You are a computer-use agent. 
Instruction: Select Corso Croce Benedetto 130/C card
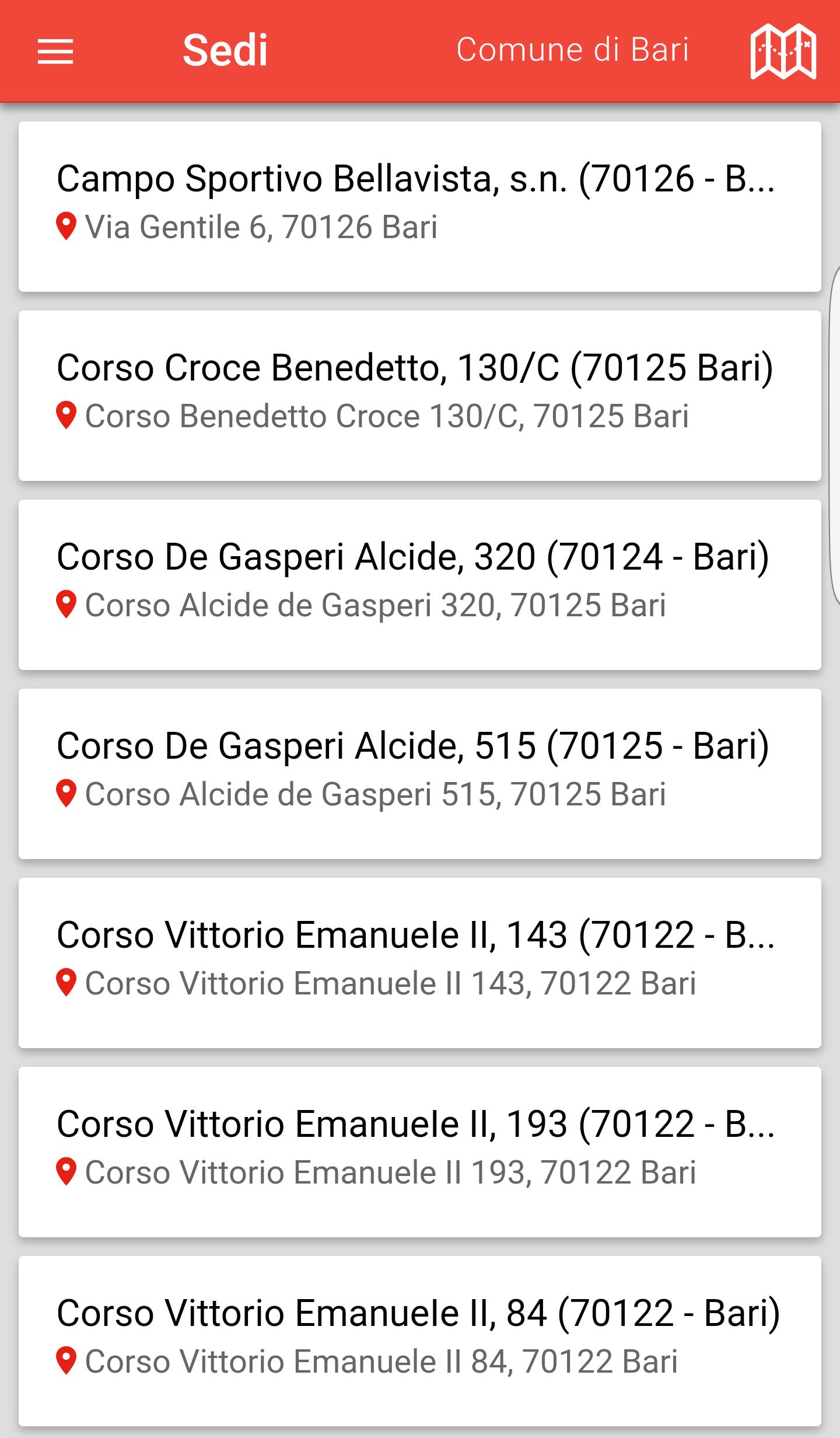[x=420, y=396]
